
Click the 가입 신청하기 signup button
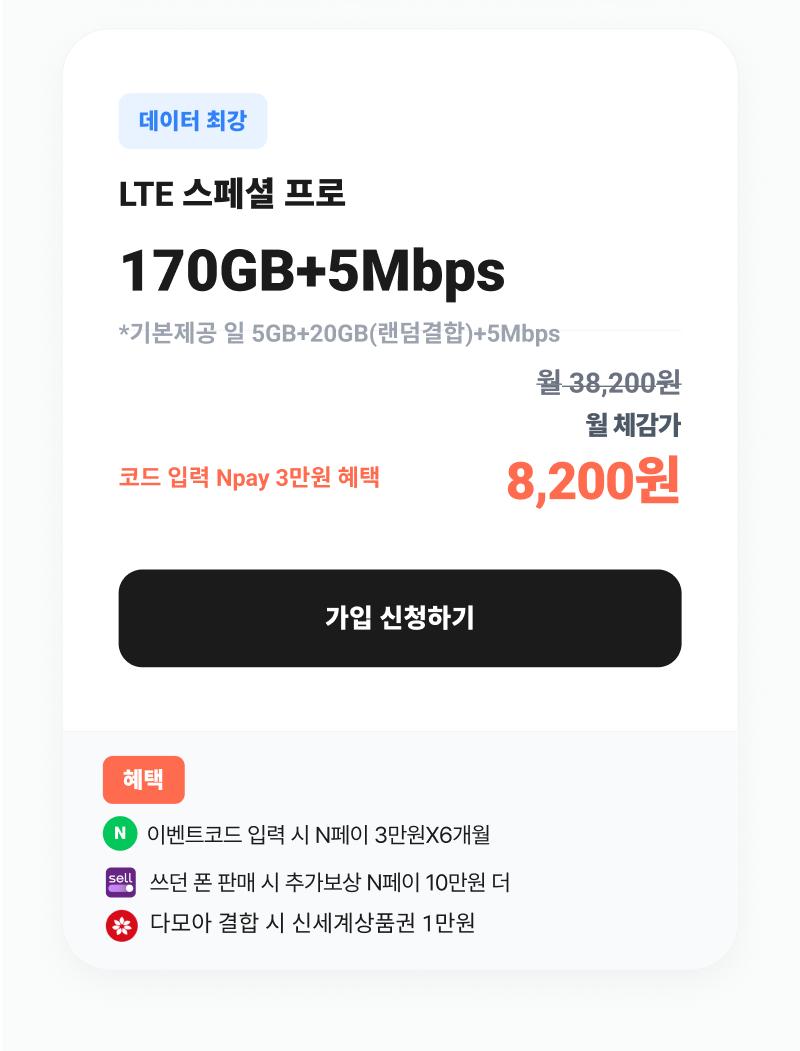(400, 618)
